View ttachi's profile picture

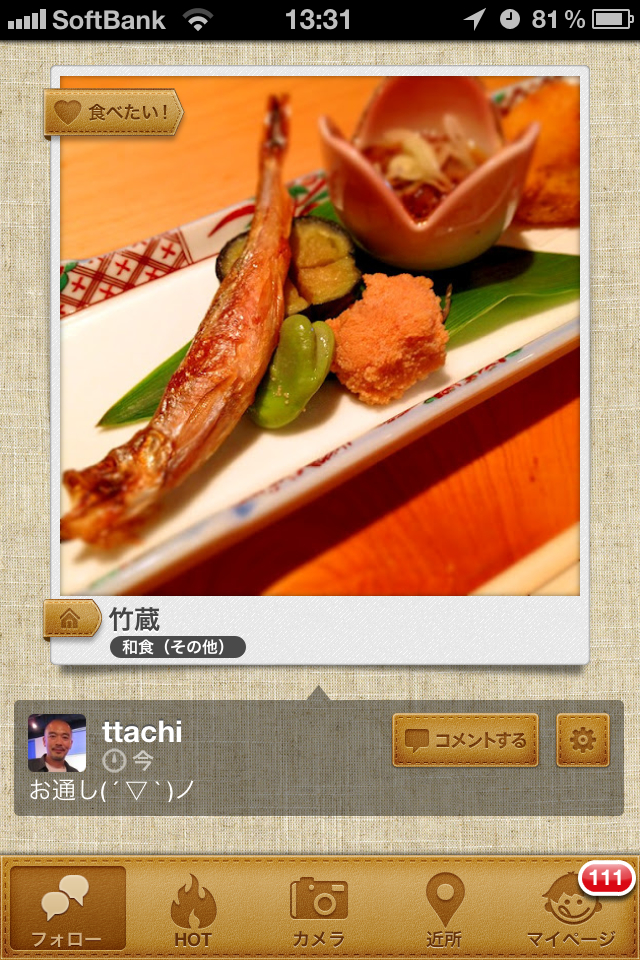click(57, 742)
